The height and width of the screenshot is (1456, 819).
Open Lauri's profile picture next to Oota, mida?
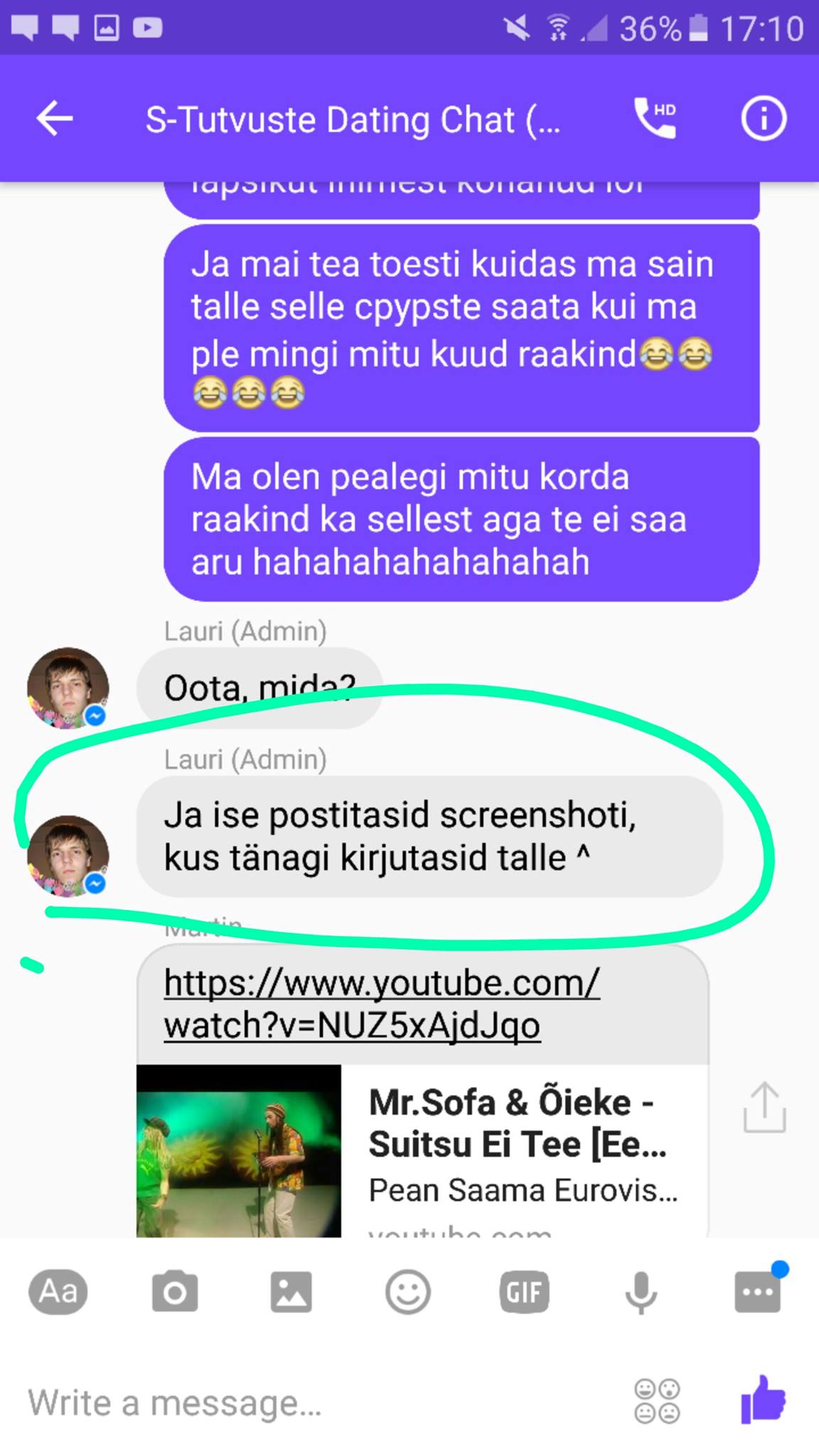[68, 687]
